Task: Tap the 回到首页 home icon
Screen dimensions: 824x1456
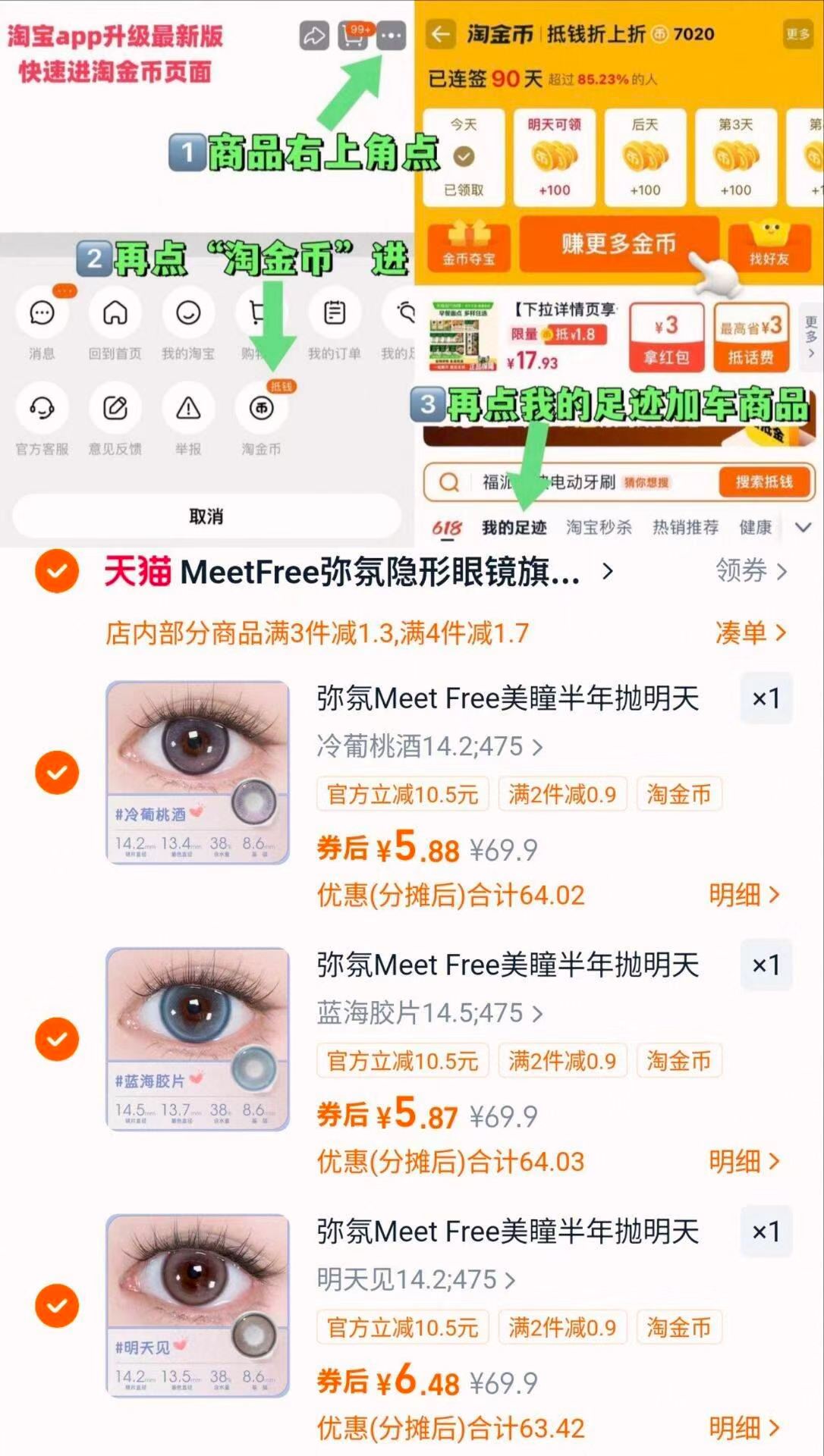Action: pyautogui.click(x=115, y=314)
